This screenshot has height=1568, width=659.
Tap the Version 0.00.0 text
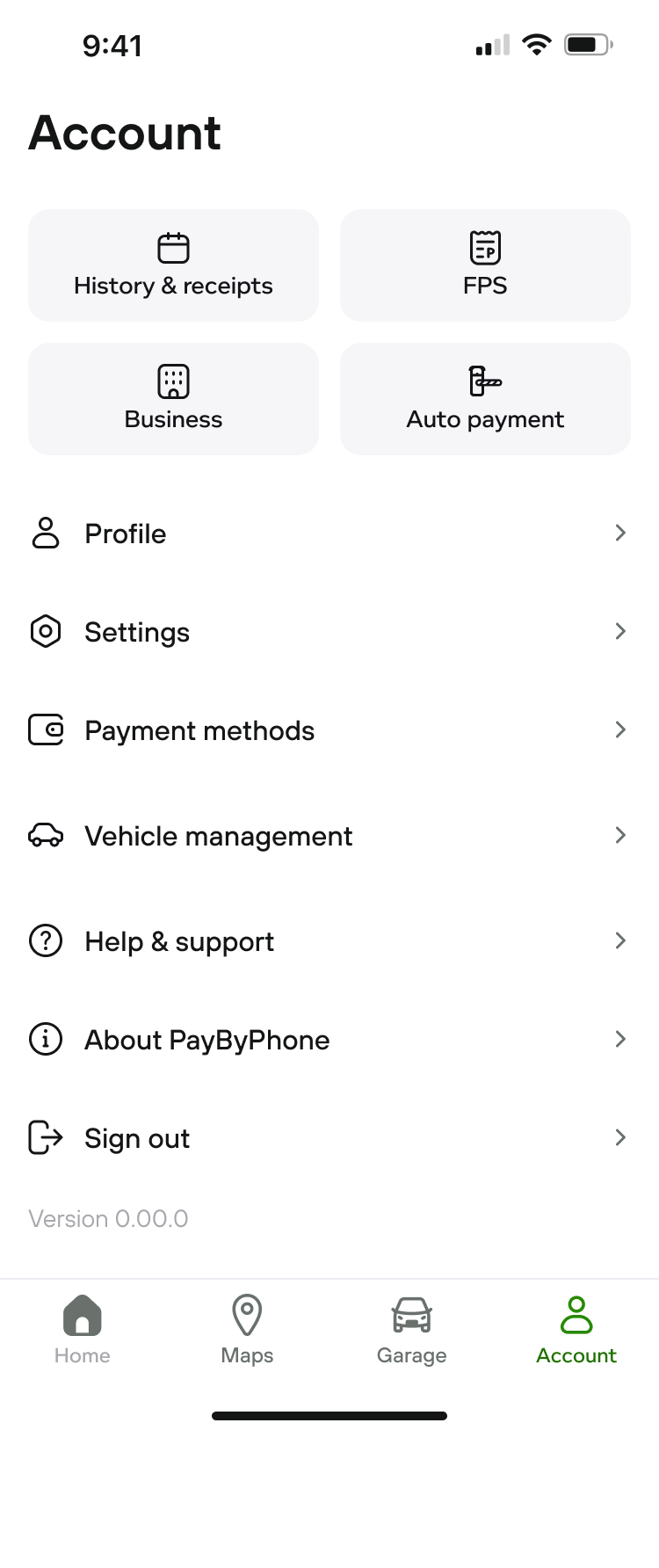(x=108, y=1218)
